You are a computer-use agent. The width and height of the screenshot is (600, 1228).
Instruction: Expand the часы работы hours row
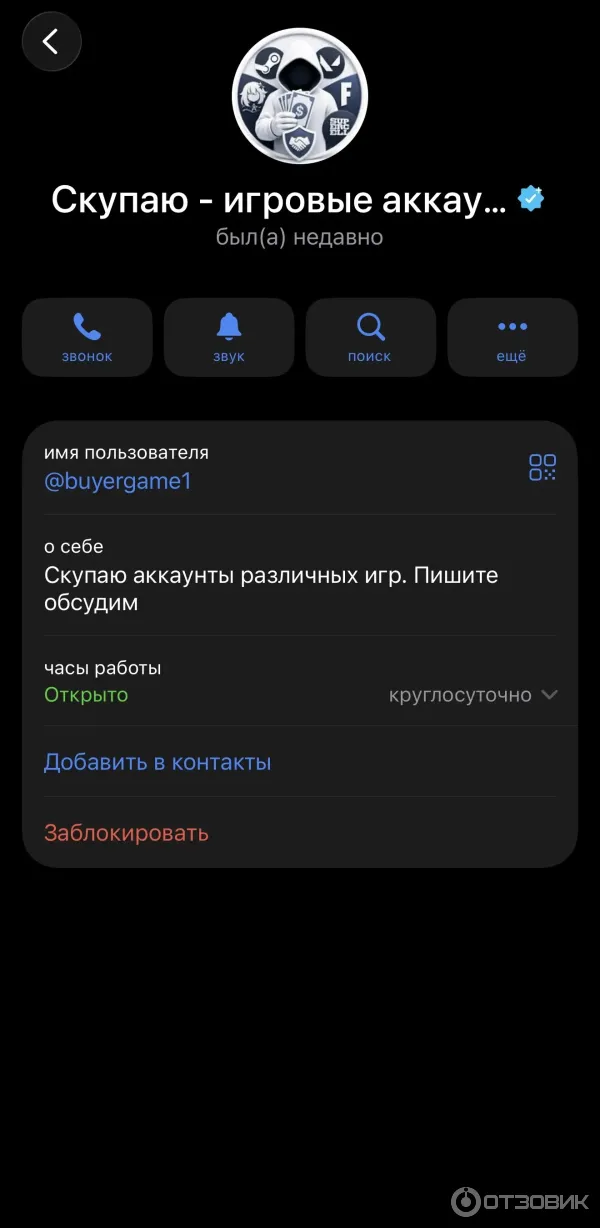[x=300, y=682]
